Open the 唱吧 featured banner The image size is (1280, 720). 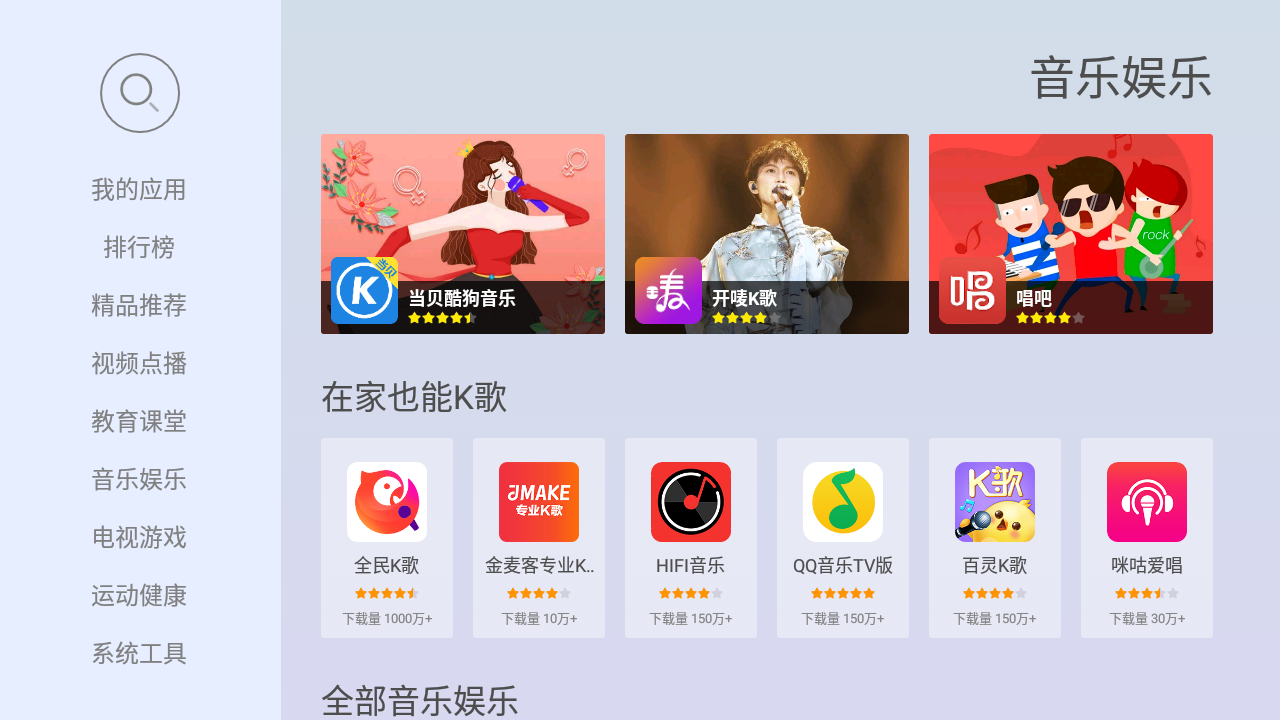click(1070, 234)
